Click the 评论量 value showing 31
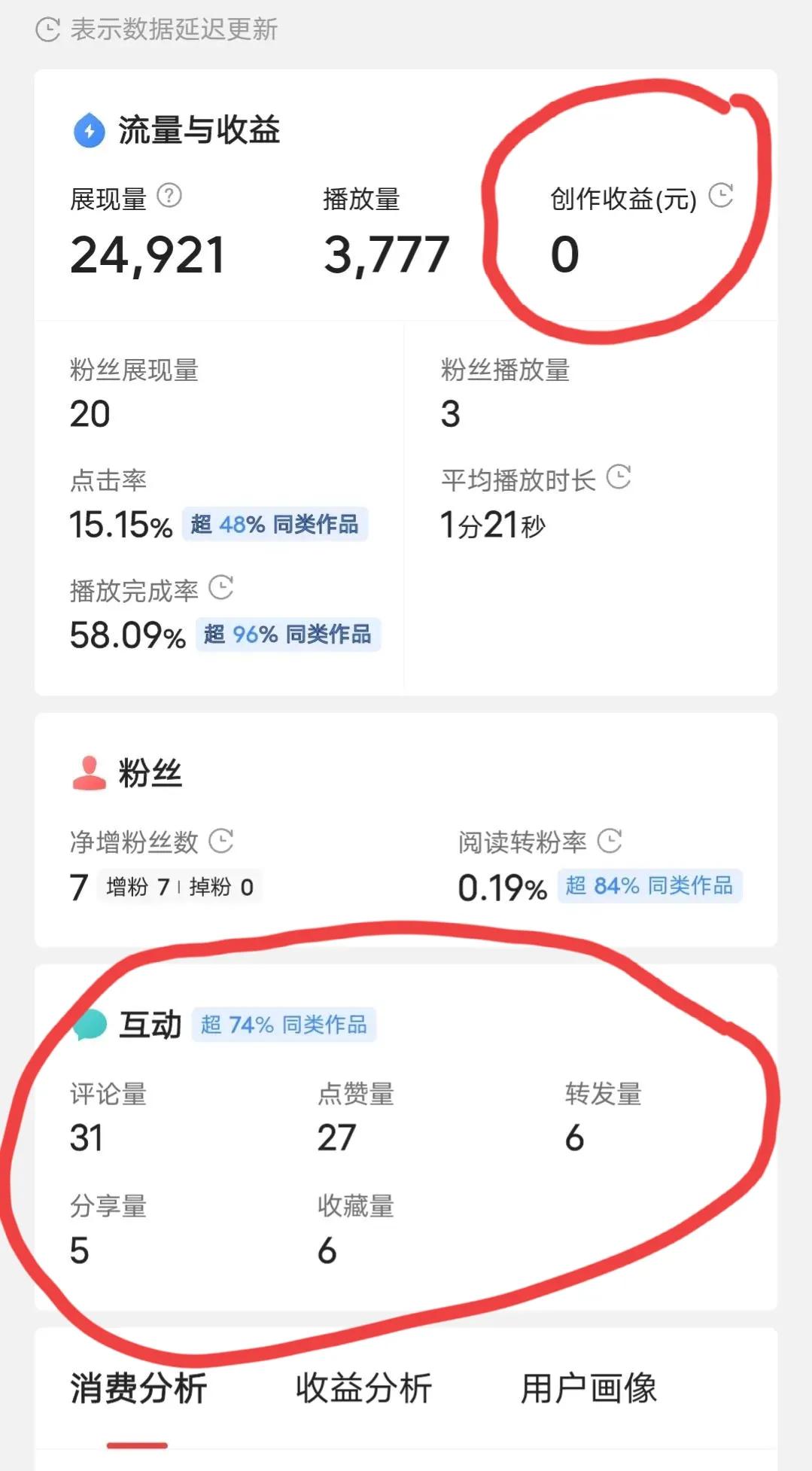Image resolution: width=812 pixels, height=1471 pixels. [x=85, y=1138]
